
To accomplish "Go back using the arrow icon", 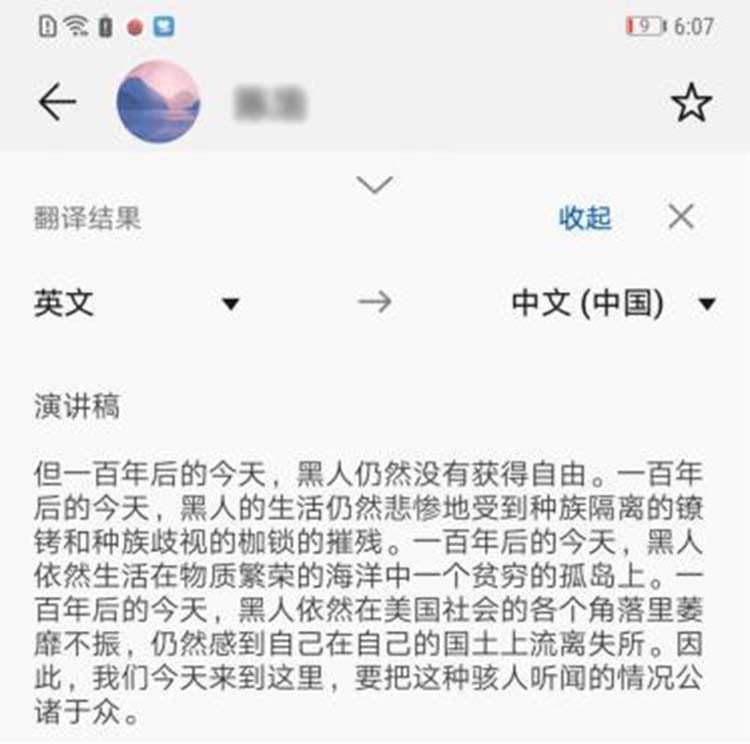I will [57, 102].
